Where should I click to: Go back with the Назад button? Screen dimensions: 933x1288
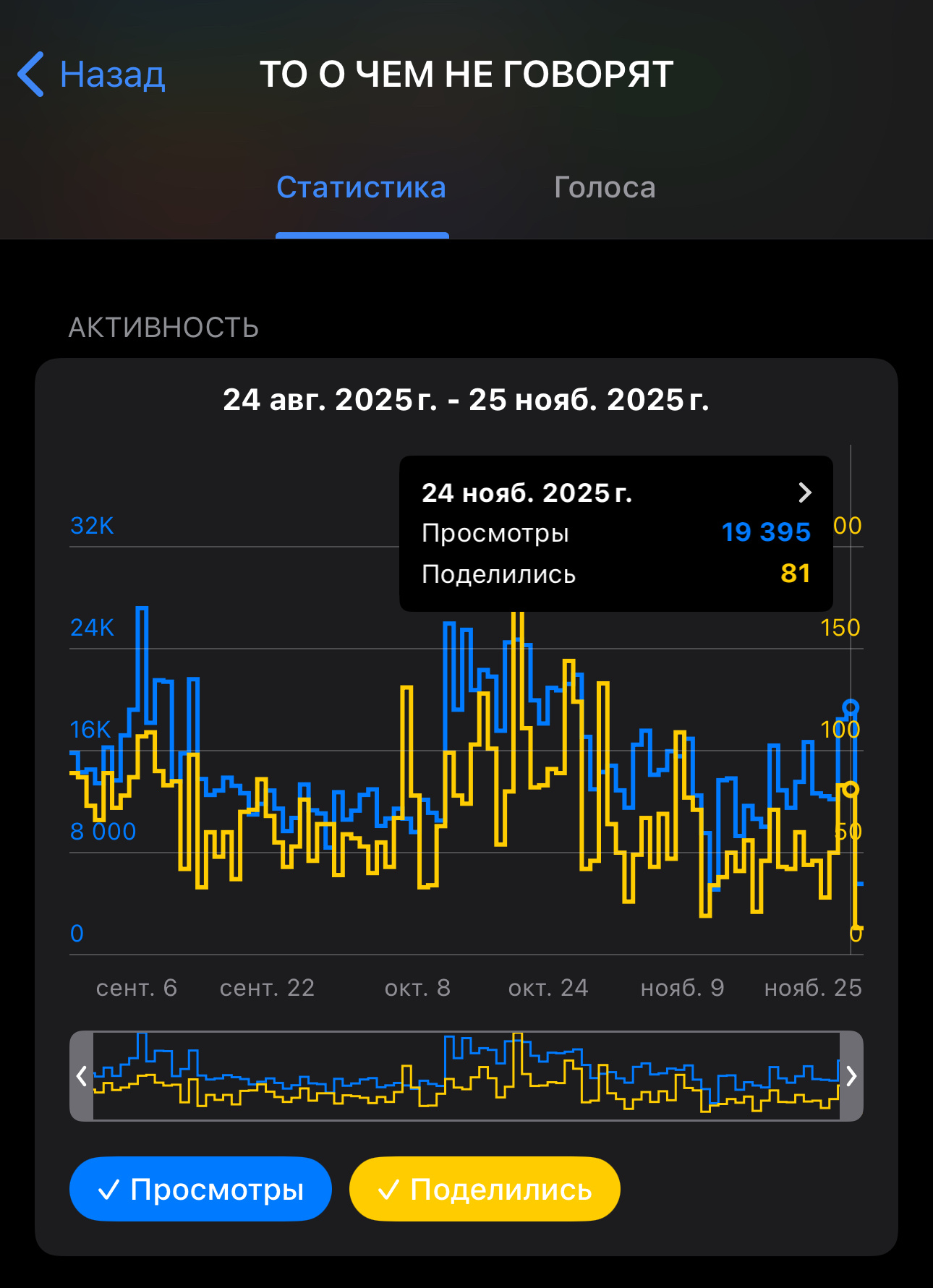[92, 74]
